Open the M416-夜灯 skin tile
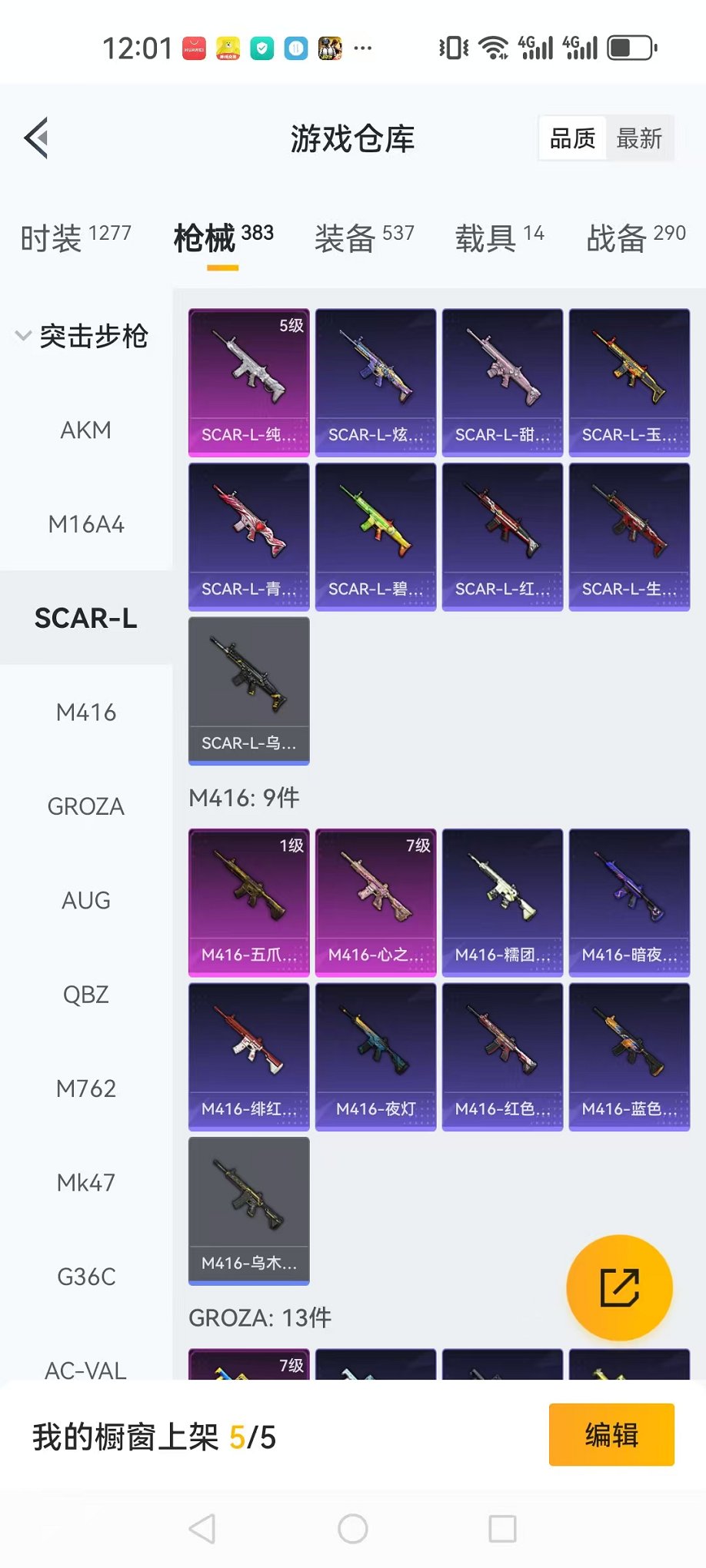Image resolution: width=706 pixels, height=1568 pixels. click(x=375, y=1056)
